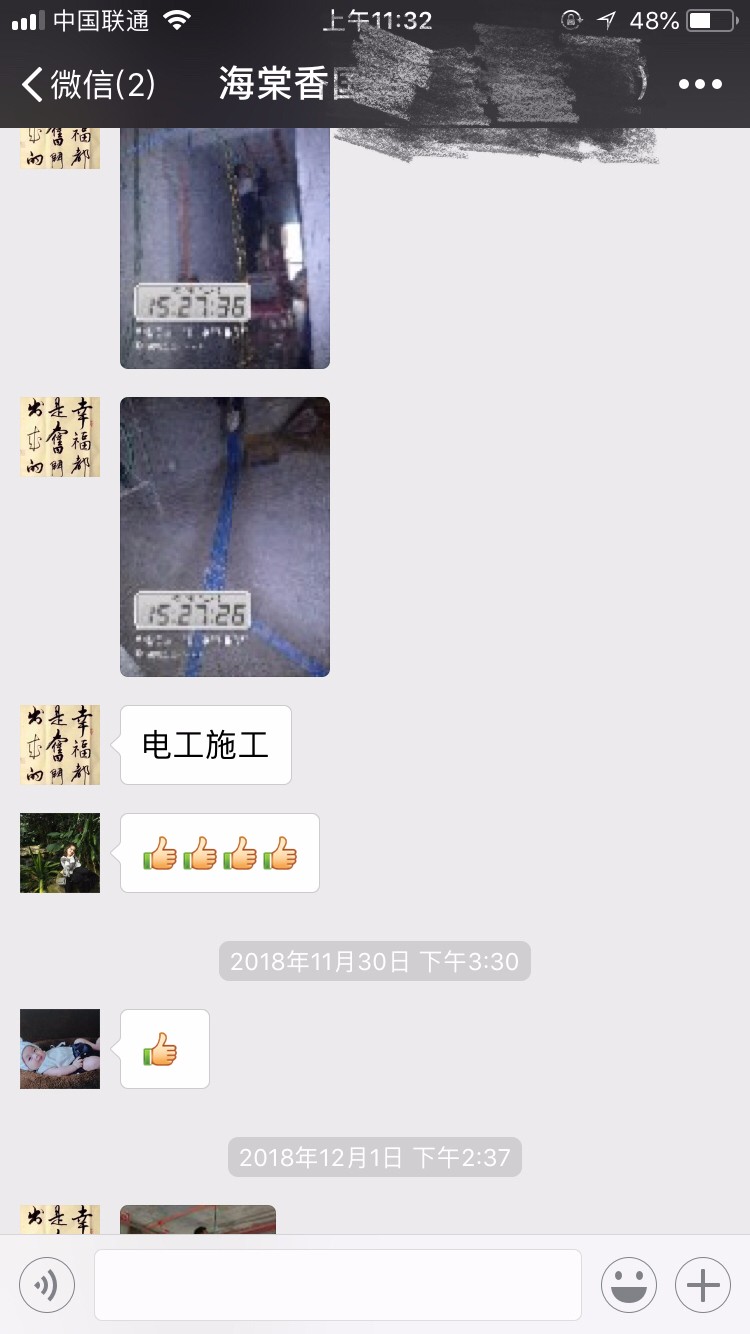
Task: Open the chat info overflow menu
Action: tap(700, 85)
